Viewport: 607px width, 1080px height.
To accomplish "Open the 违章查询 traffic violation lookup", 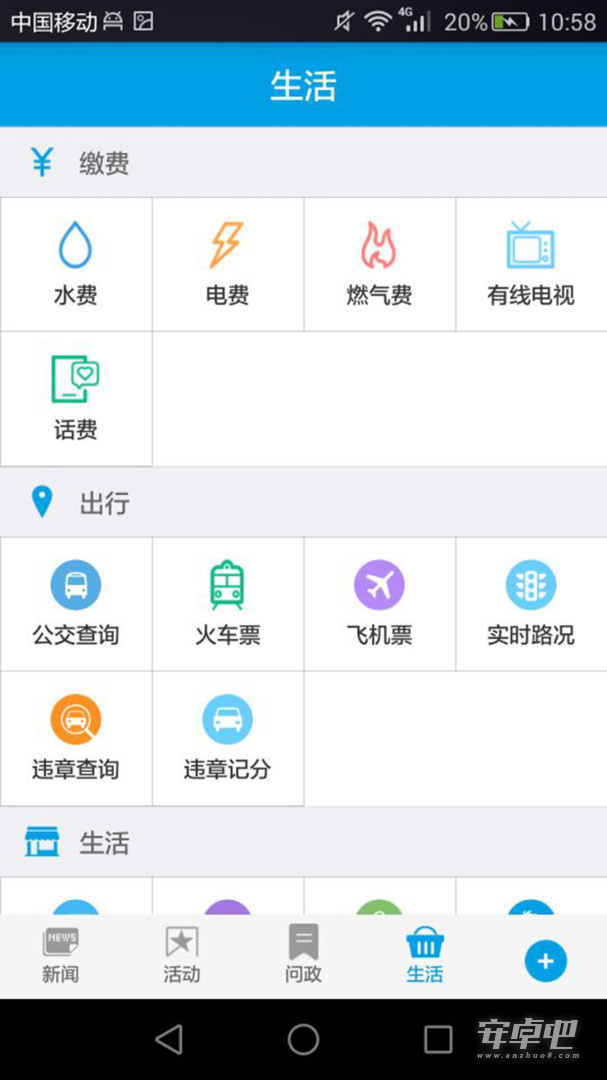I will [x=76, y=738].
